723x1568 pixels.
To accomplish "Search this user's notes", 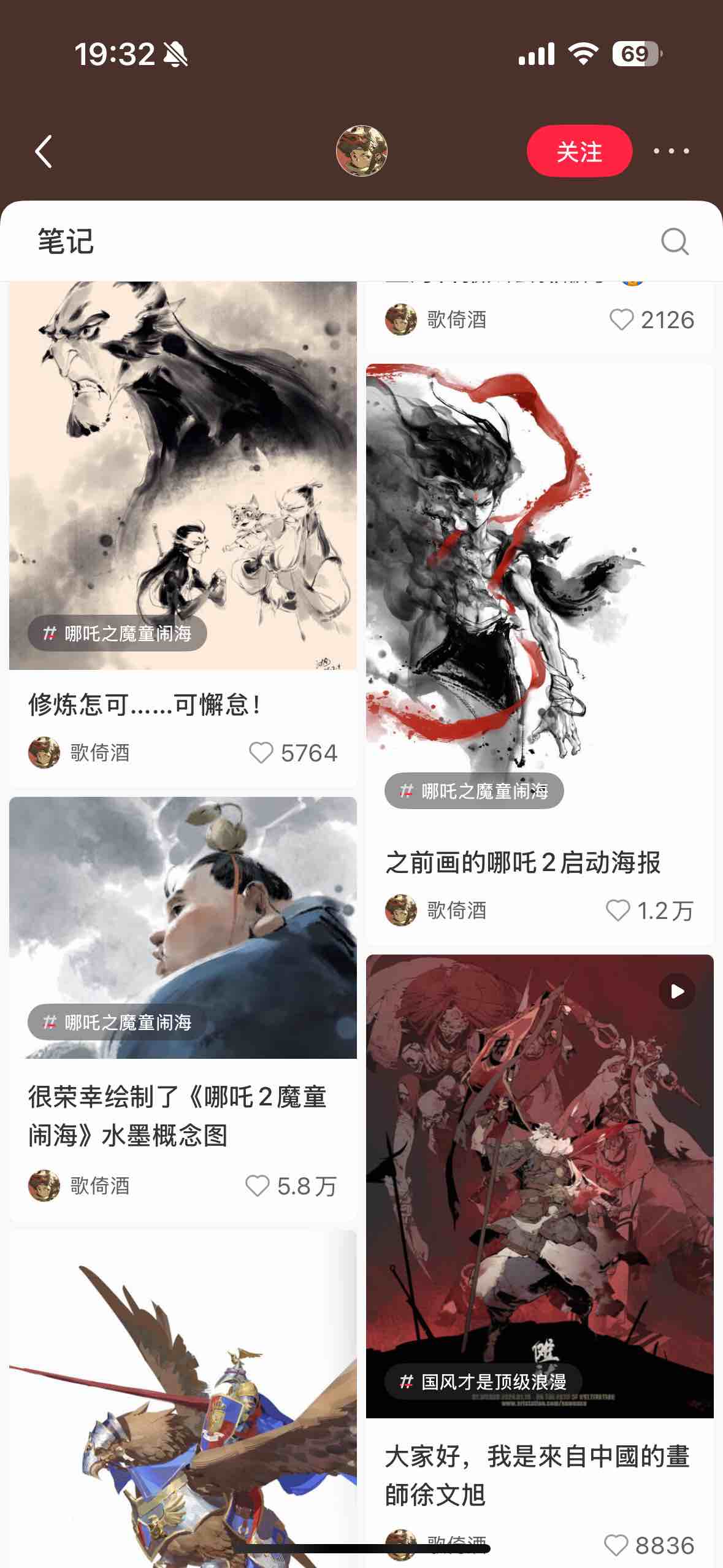I will [x=675, y=241].
